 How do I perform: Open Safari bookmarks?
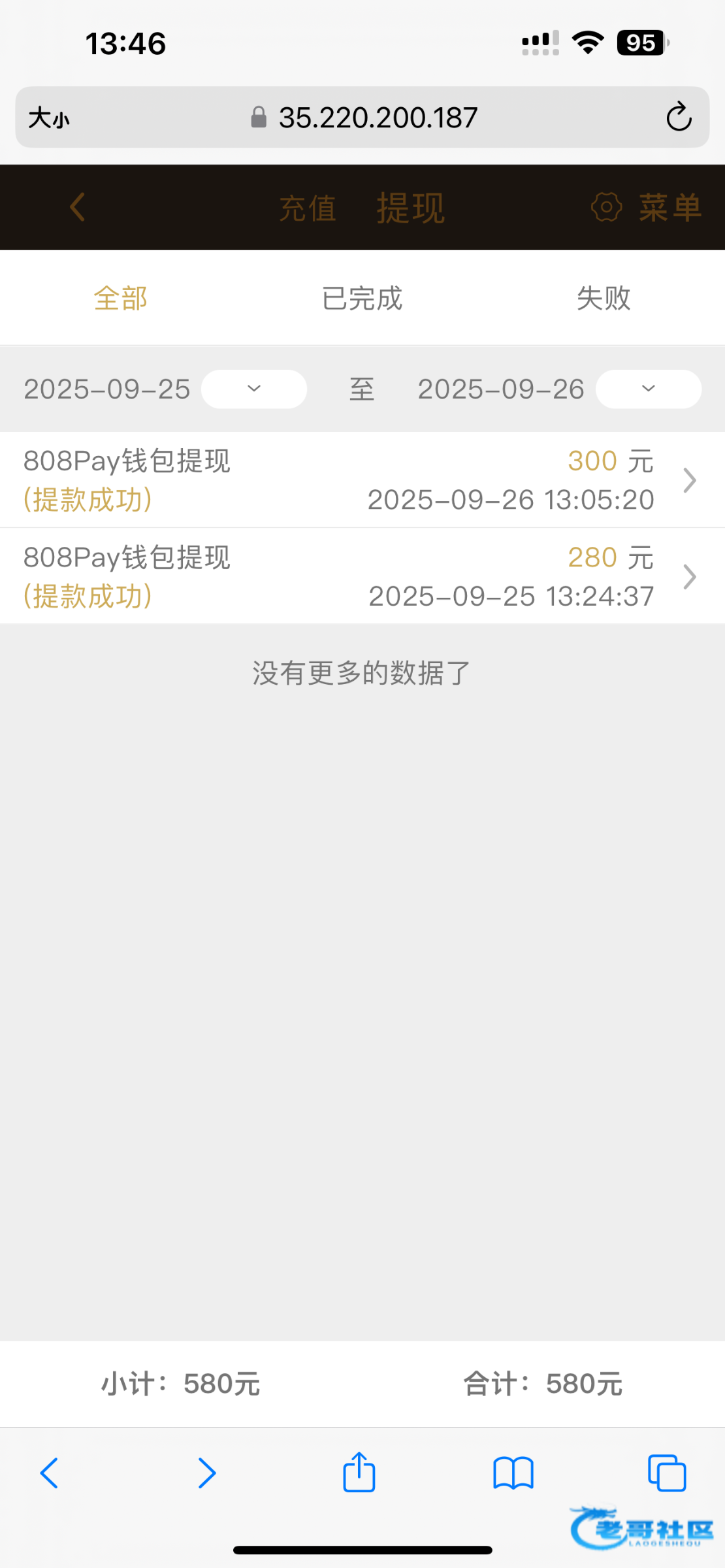(x=513, y=1473)
